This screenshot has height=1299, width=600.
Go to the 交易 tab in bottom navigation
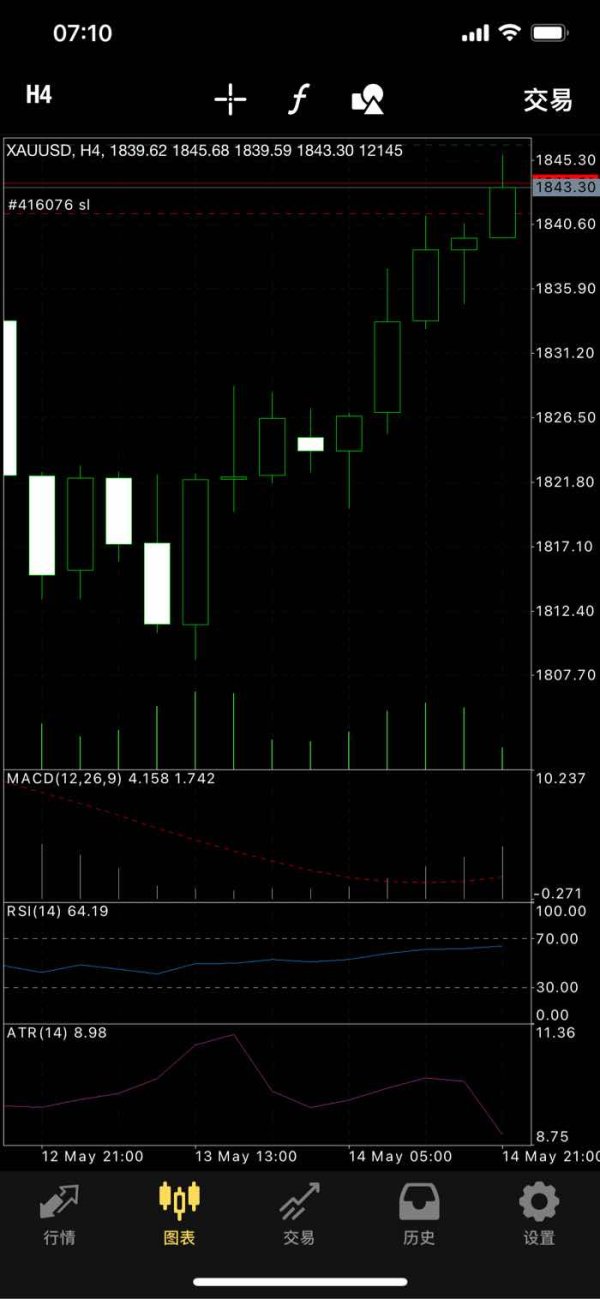(299, 1213)
